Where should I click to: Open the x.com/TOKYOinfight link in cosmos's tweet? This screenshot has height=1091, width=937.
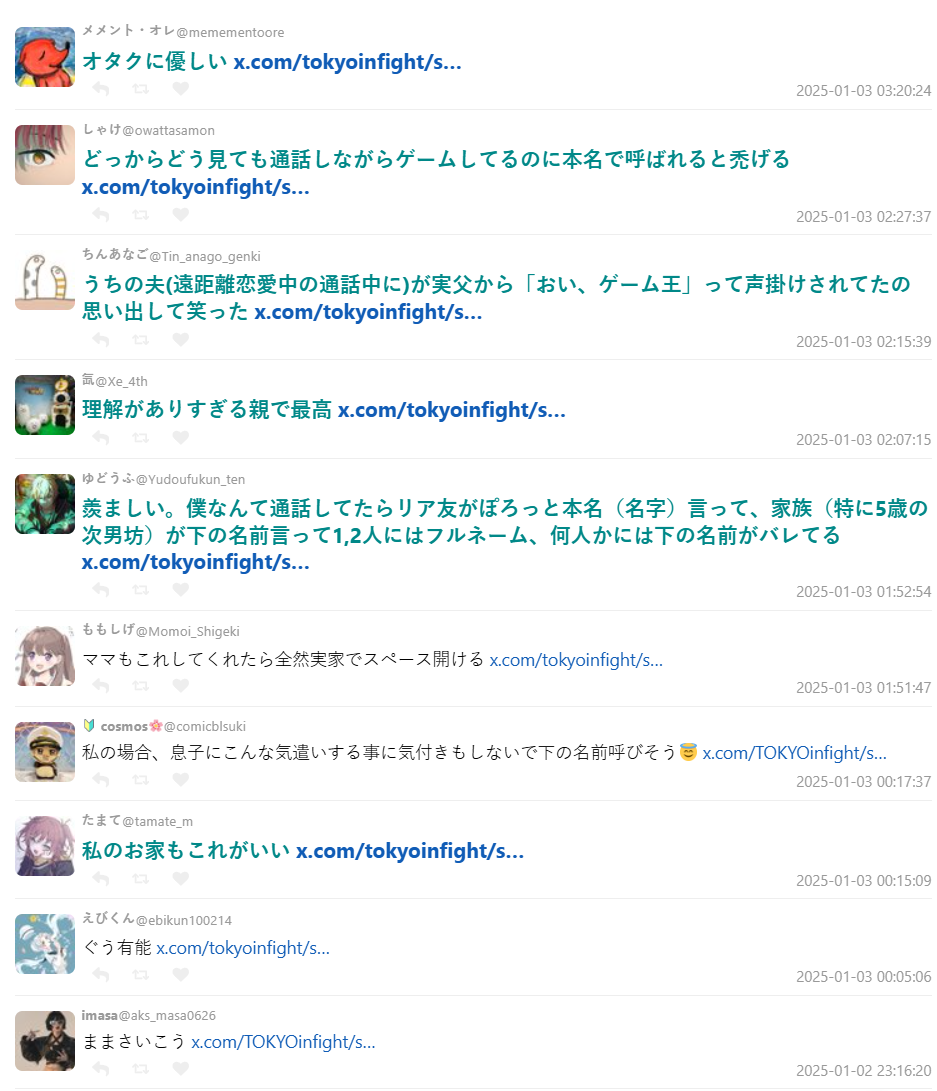tap(794, 753)
